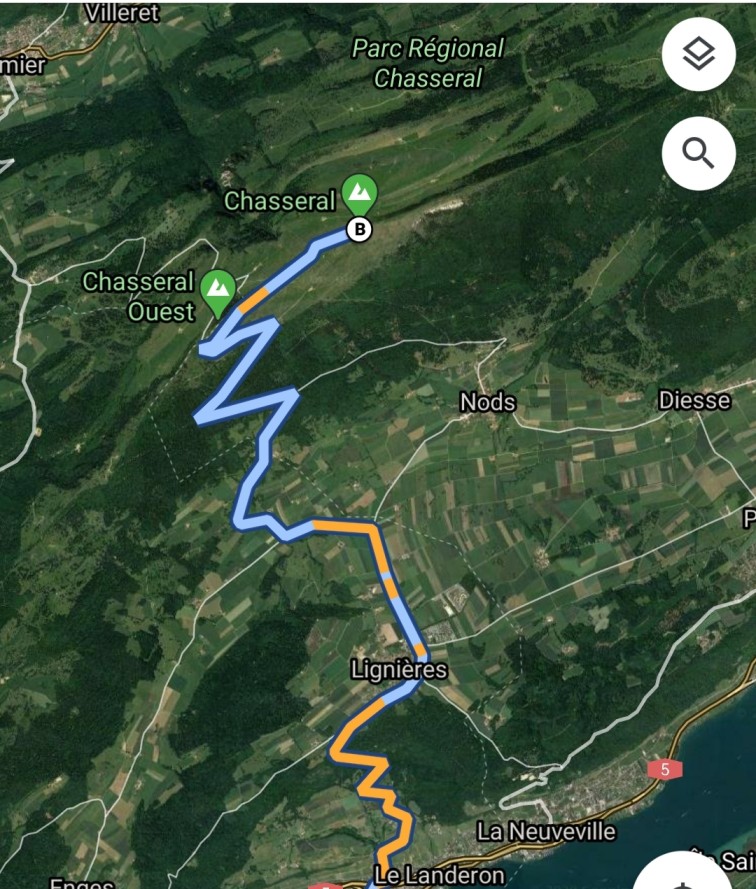The image size is (756, 889).
Task: Tap the destination B route marker
Action: pos(359,230)
